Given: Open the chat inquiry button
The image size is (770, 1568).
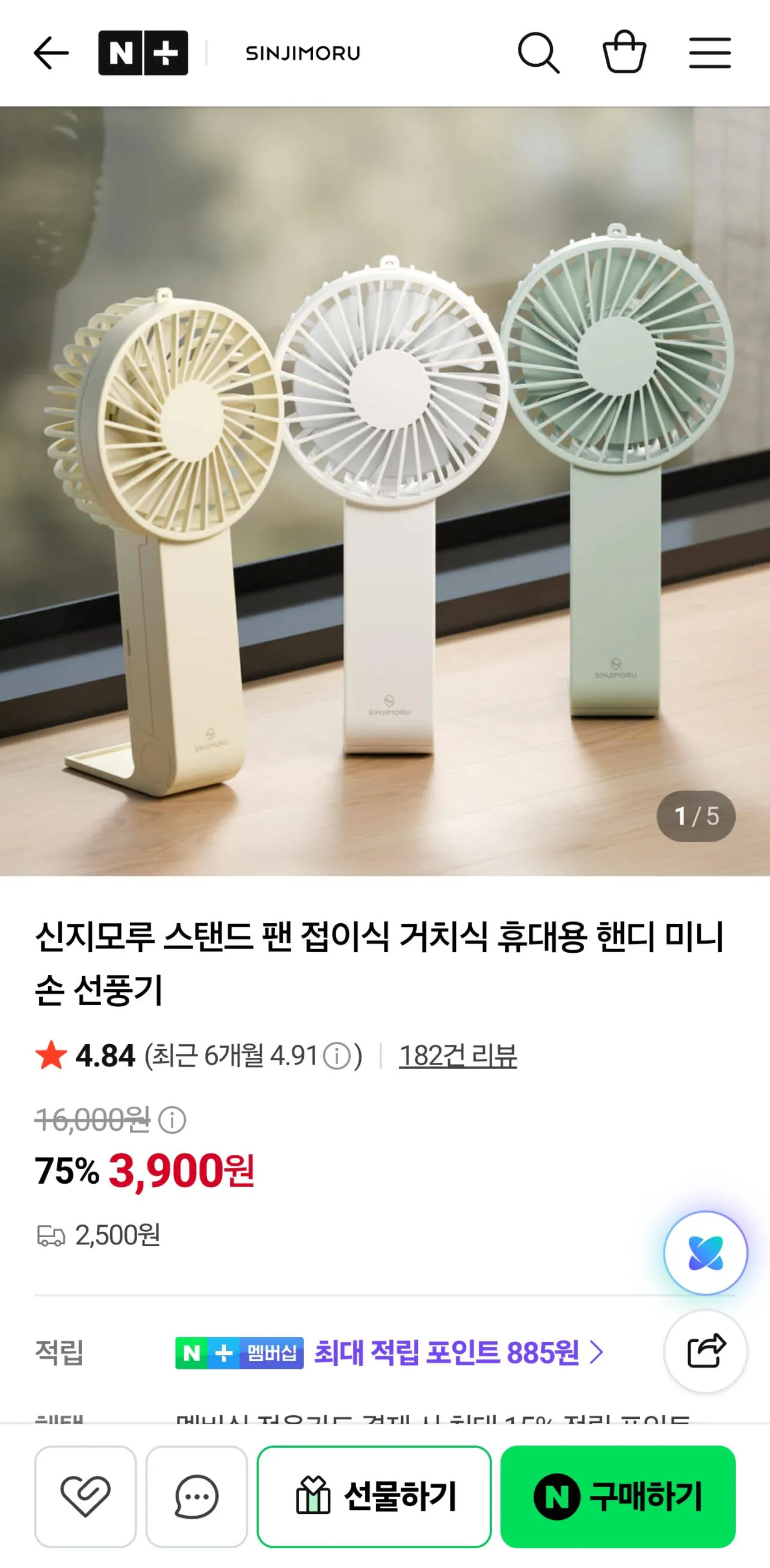Looking at the screenshot, I should point(196,1496).
